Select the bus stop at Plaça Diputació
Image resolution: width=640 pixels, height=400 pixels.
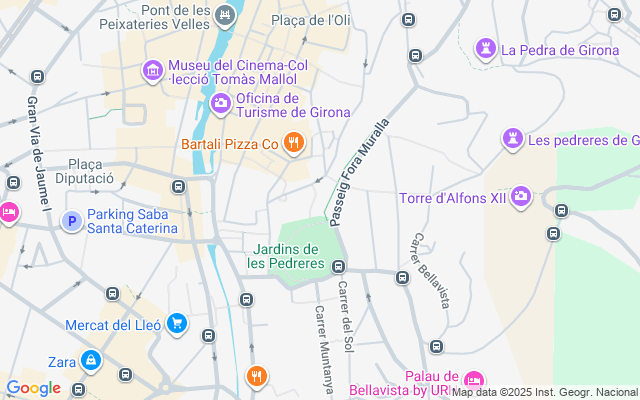coord(178,186)
